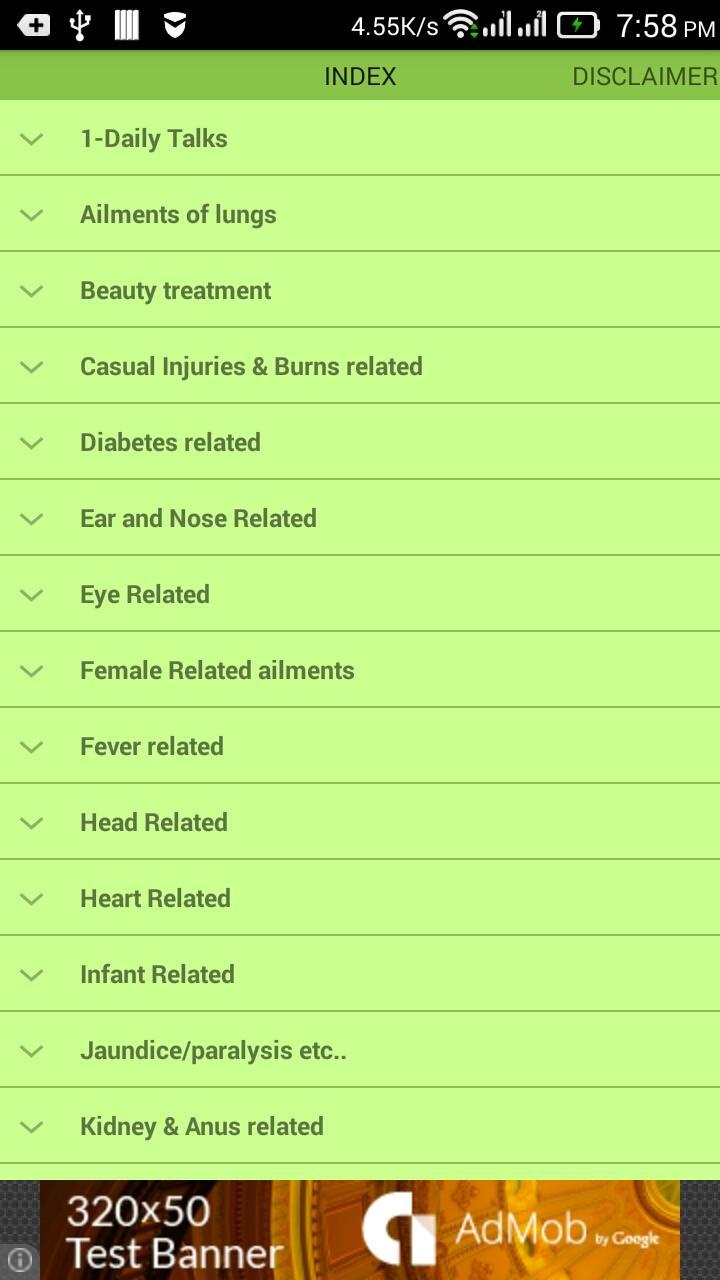The height and width of the screenshot is (1280, 720).
Task: Tap the USB connection icon in status bar
Action: point(82,24)
